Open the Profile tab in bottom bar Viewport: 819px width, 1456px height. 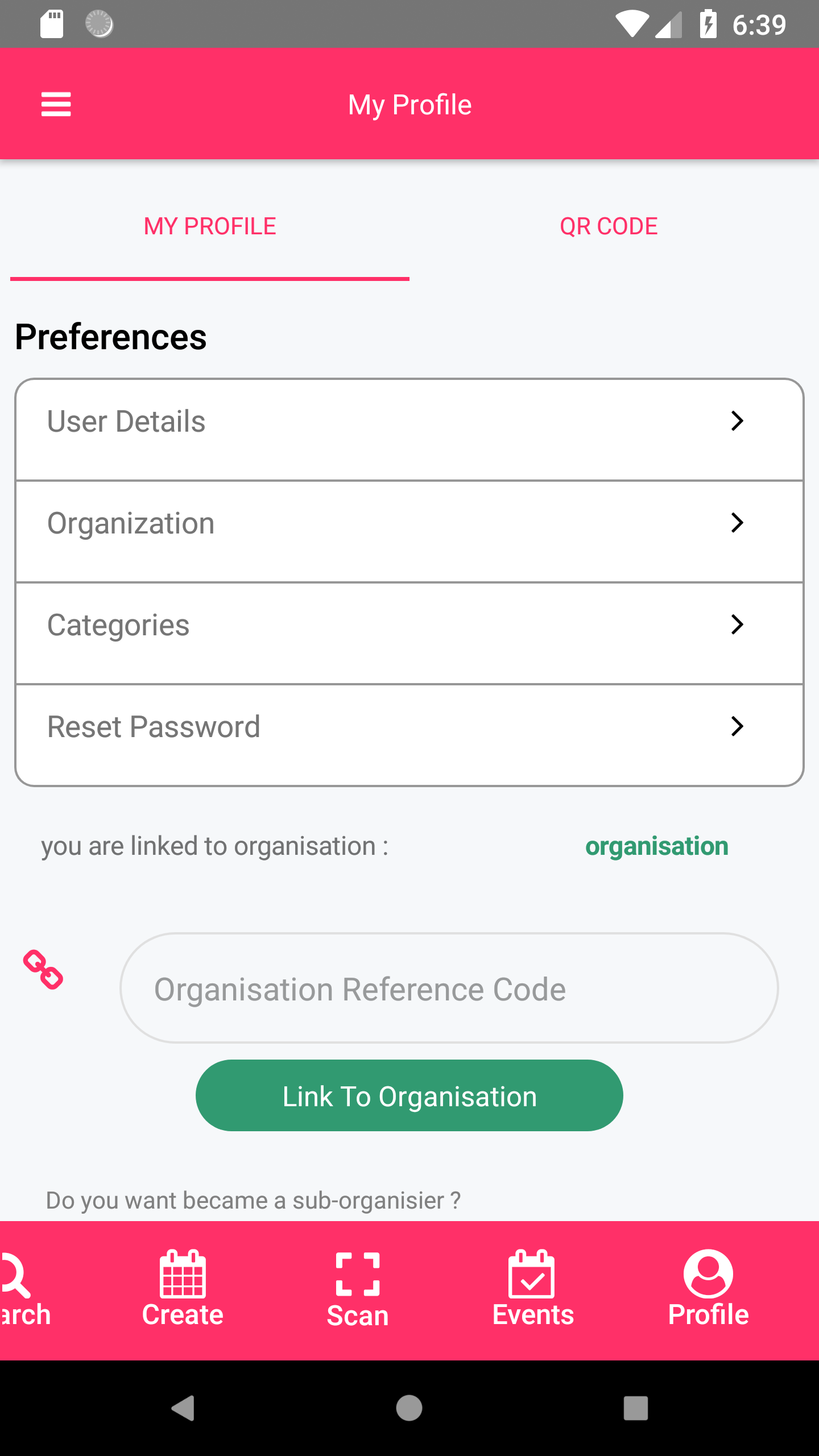pos(708,1290)
